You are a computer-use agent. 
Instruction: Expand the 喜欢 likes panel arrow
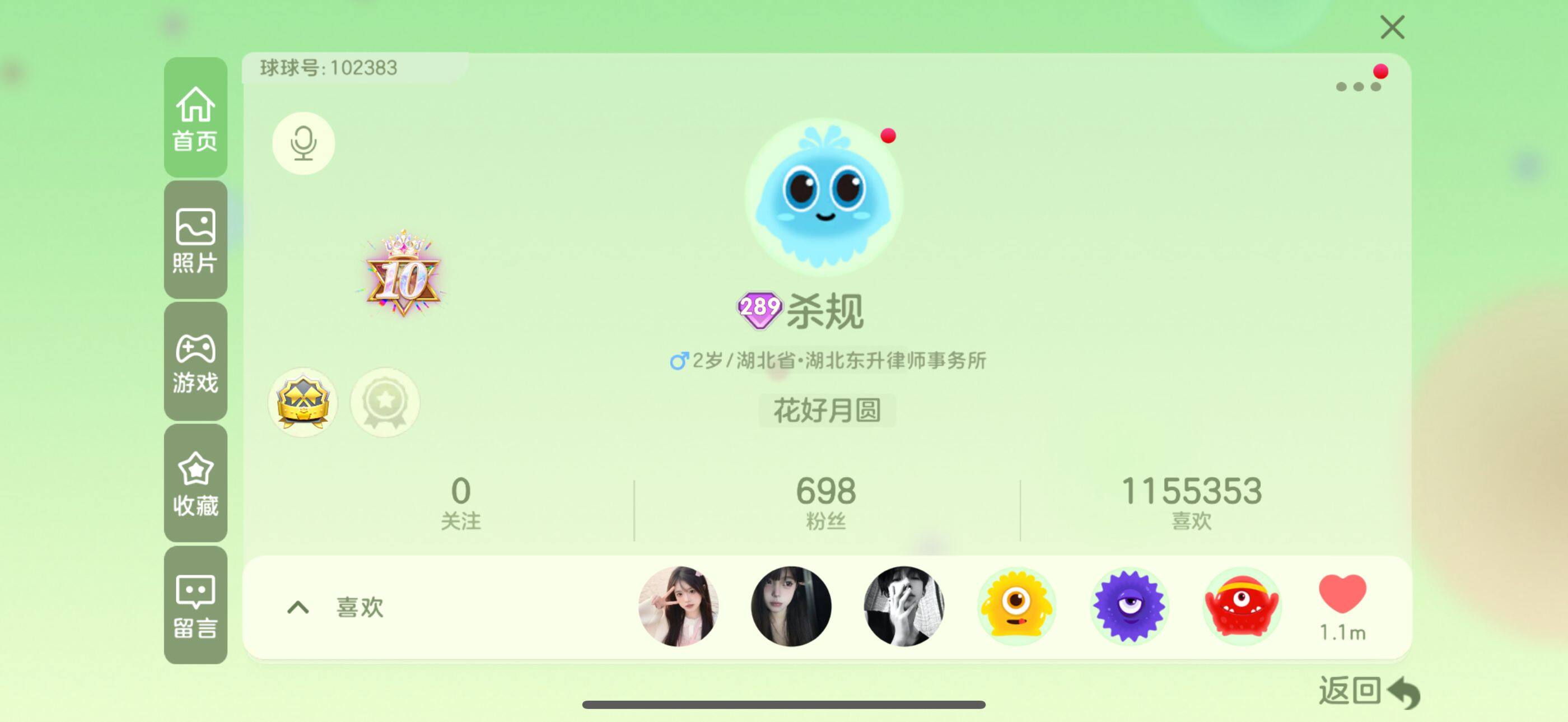[298, 607]
